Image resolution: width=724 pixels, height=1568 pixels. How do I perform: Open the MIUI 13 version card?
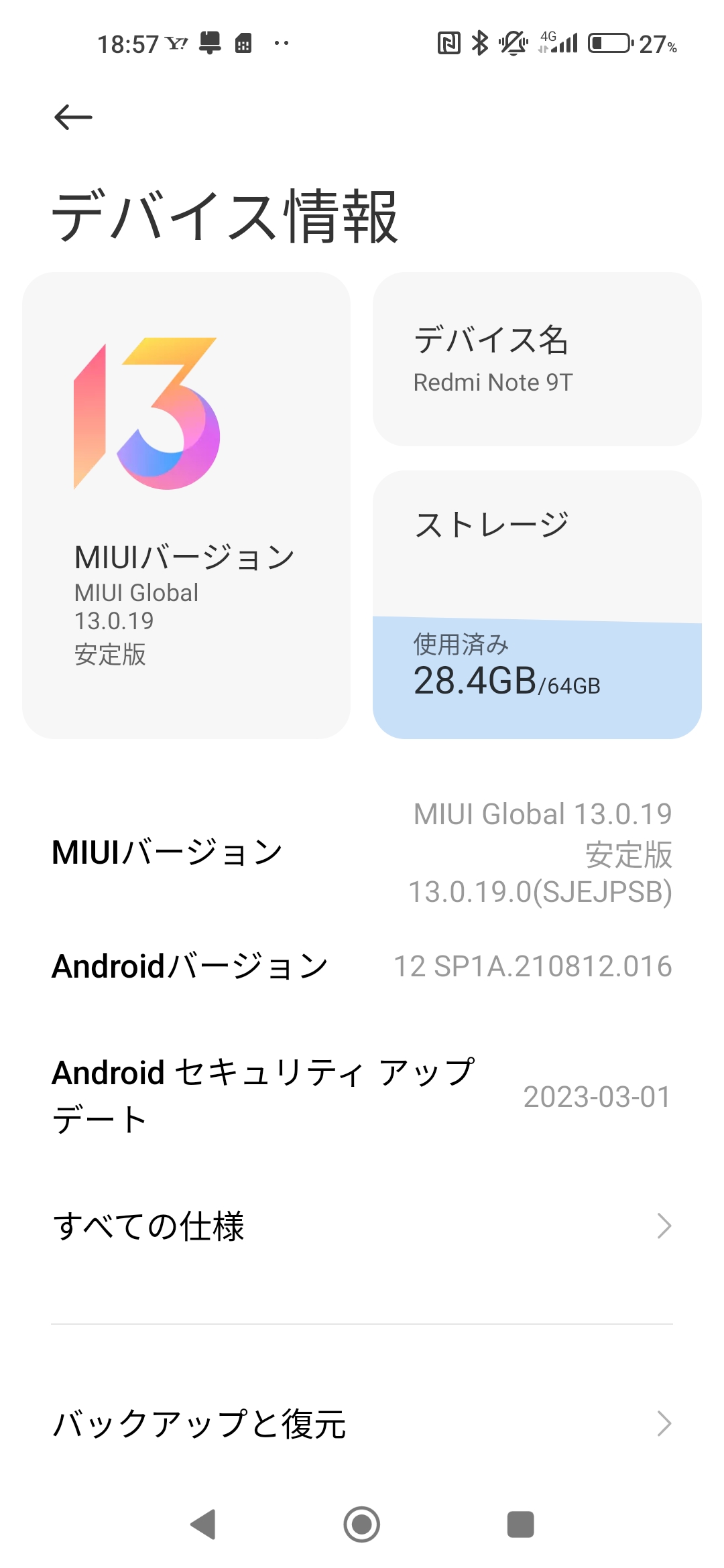click(186, 505)
